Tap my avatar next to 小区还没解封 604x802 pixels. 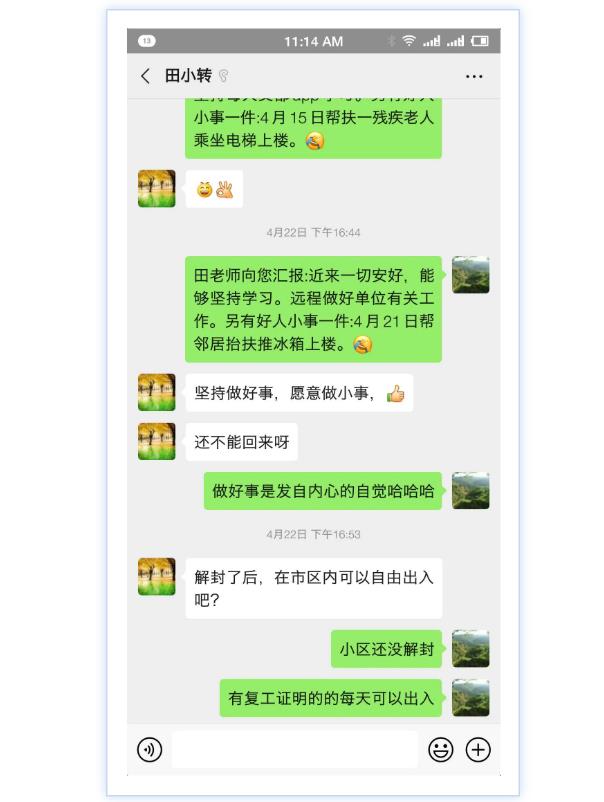coord(470,649)
